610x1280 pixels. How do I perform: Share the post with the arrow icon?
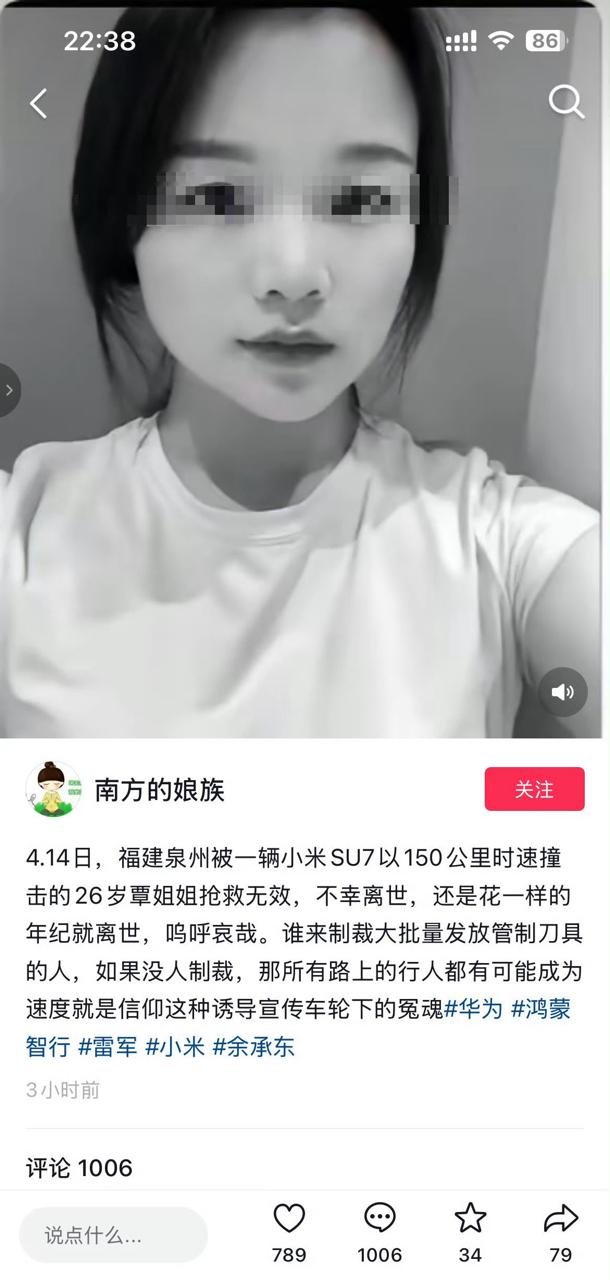tap(561, 1218)
